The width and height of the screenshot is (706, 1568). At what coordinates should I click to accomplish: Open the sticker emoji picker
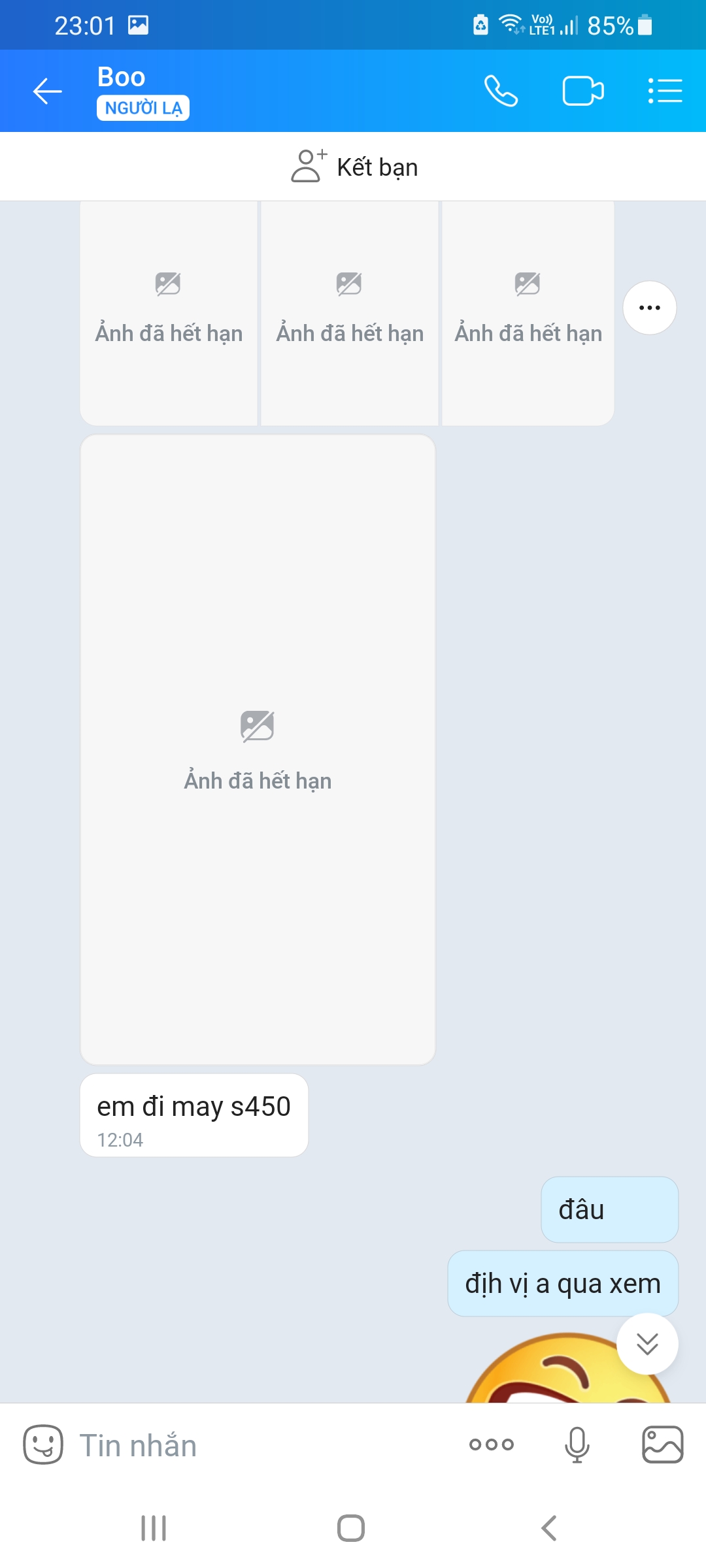(x=43, y=1445)
